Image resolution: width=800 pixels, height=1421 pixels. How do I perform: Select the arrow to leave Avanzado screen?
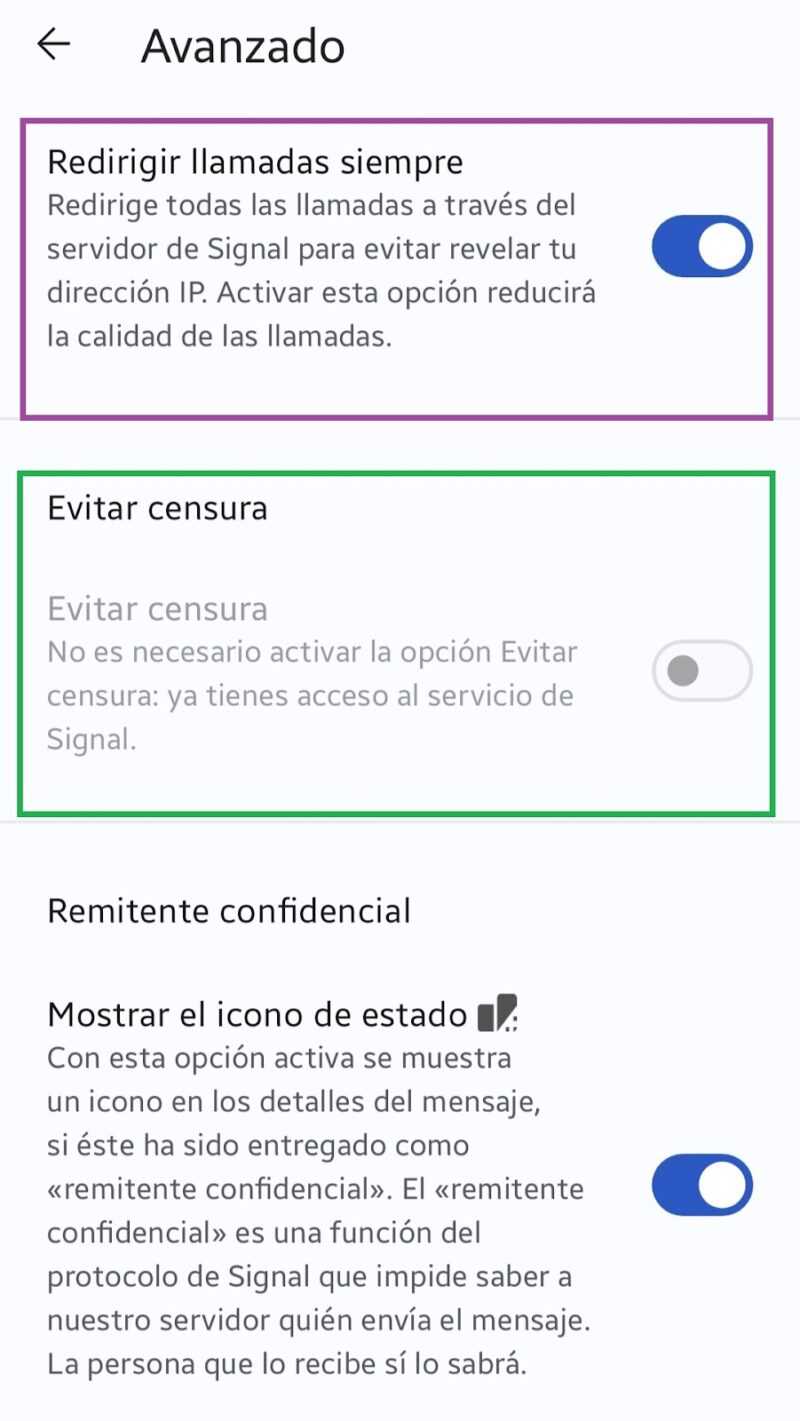click(52, 44)
